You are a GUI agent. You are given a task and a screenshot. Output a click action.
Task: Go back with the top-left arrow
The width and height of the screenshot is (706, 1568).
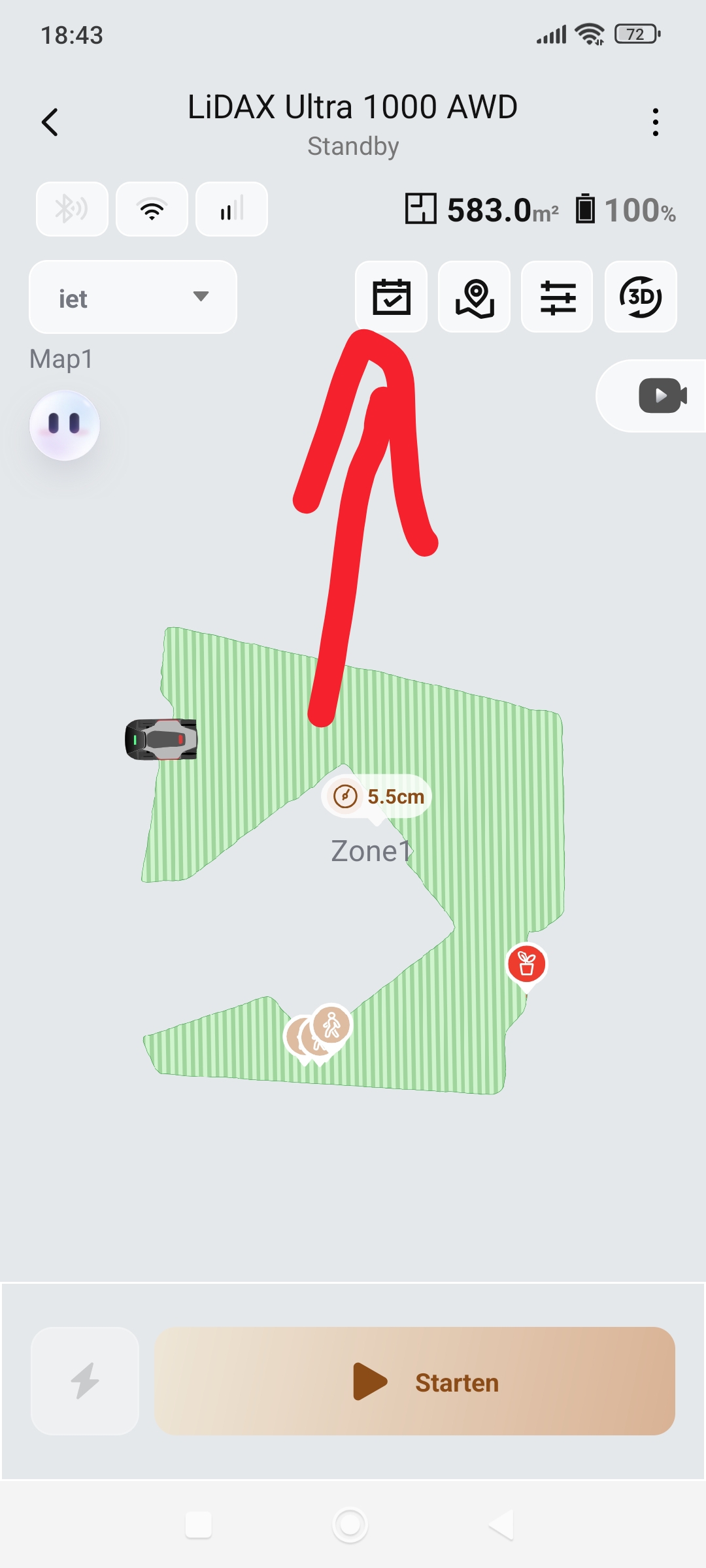click(50, 122)
